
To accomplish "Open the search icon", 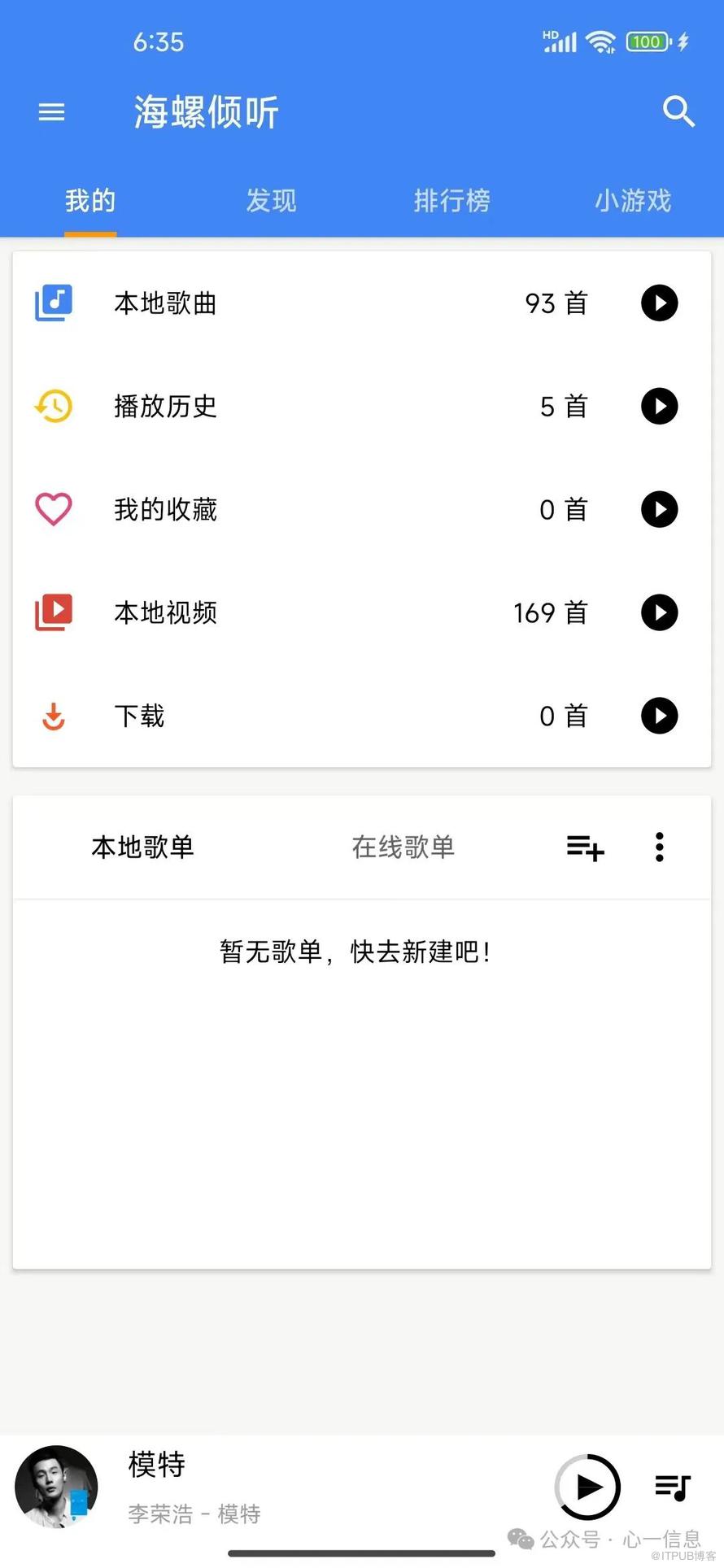I will click(x=678, y=111).
